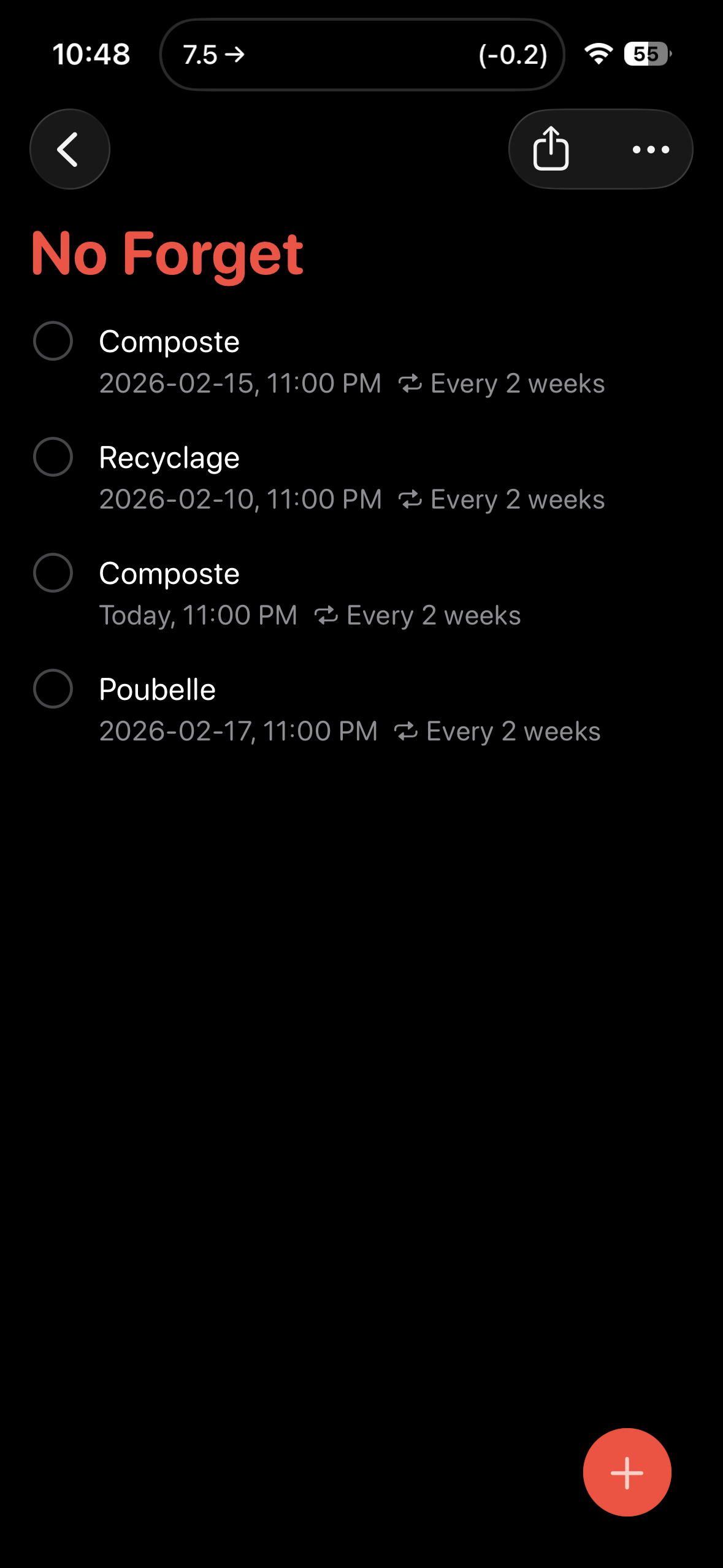Open the three-dot more options menu
723x1568 pixels.
tap(650, 149)
